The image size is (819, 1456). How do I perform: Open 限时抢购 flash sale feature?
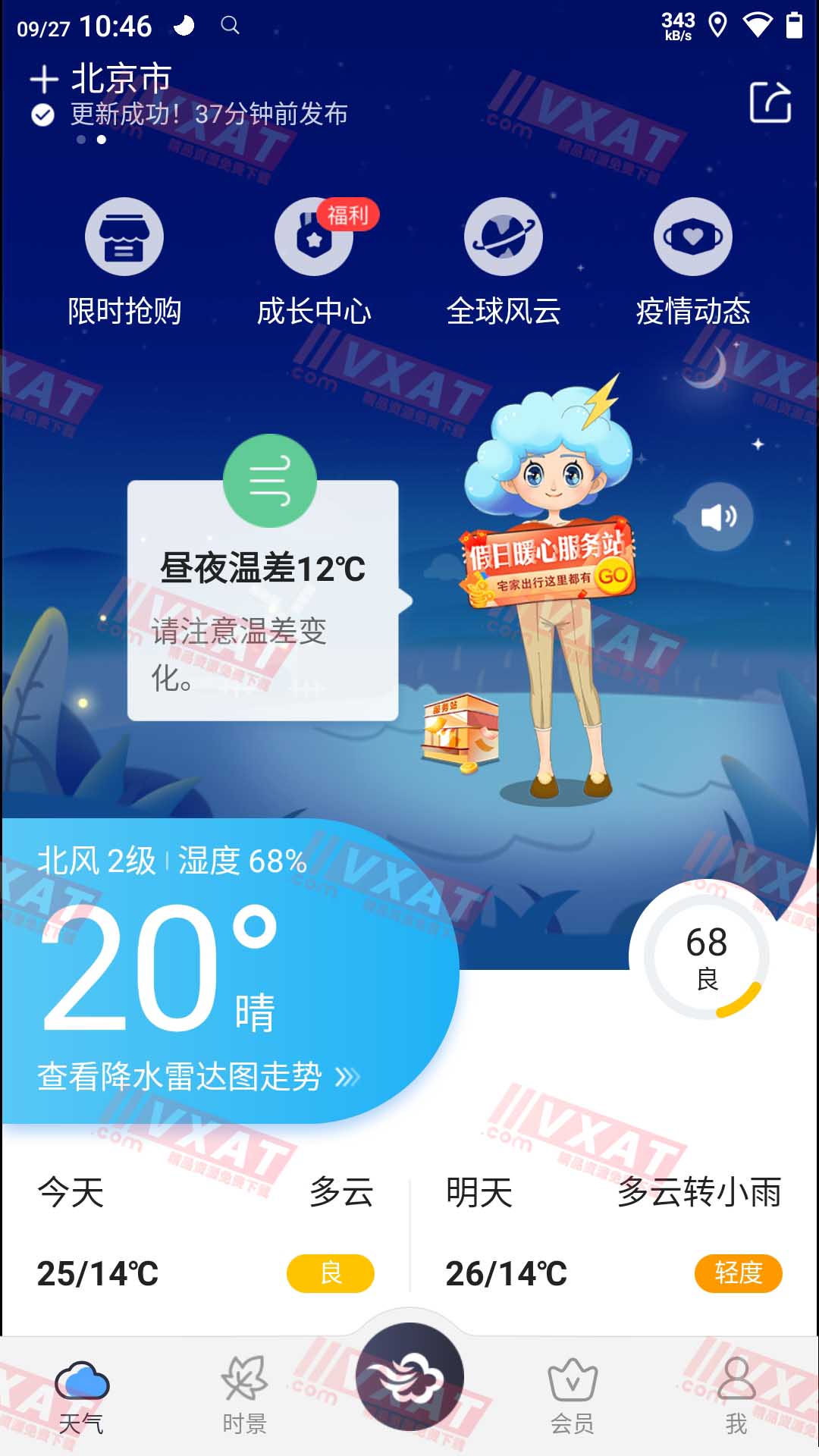(125, 258)
